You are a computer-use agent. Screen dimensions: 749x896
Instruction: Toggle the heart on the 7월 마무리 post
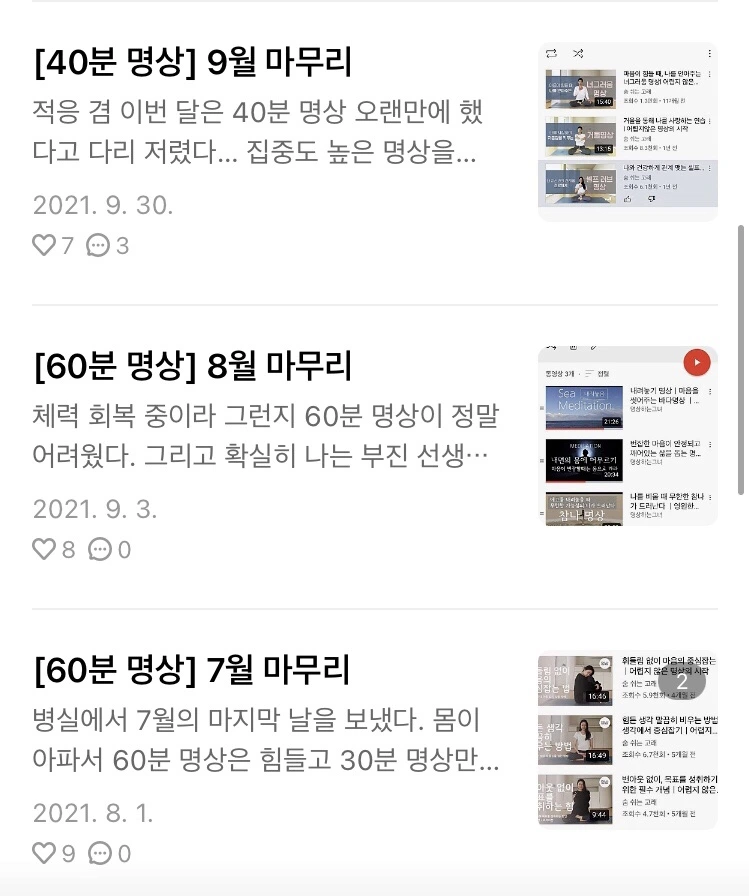45,854
